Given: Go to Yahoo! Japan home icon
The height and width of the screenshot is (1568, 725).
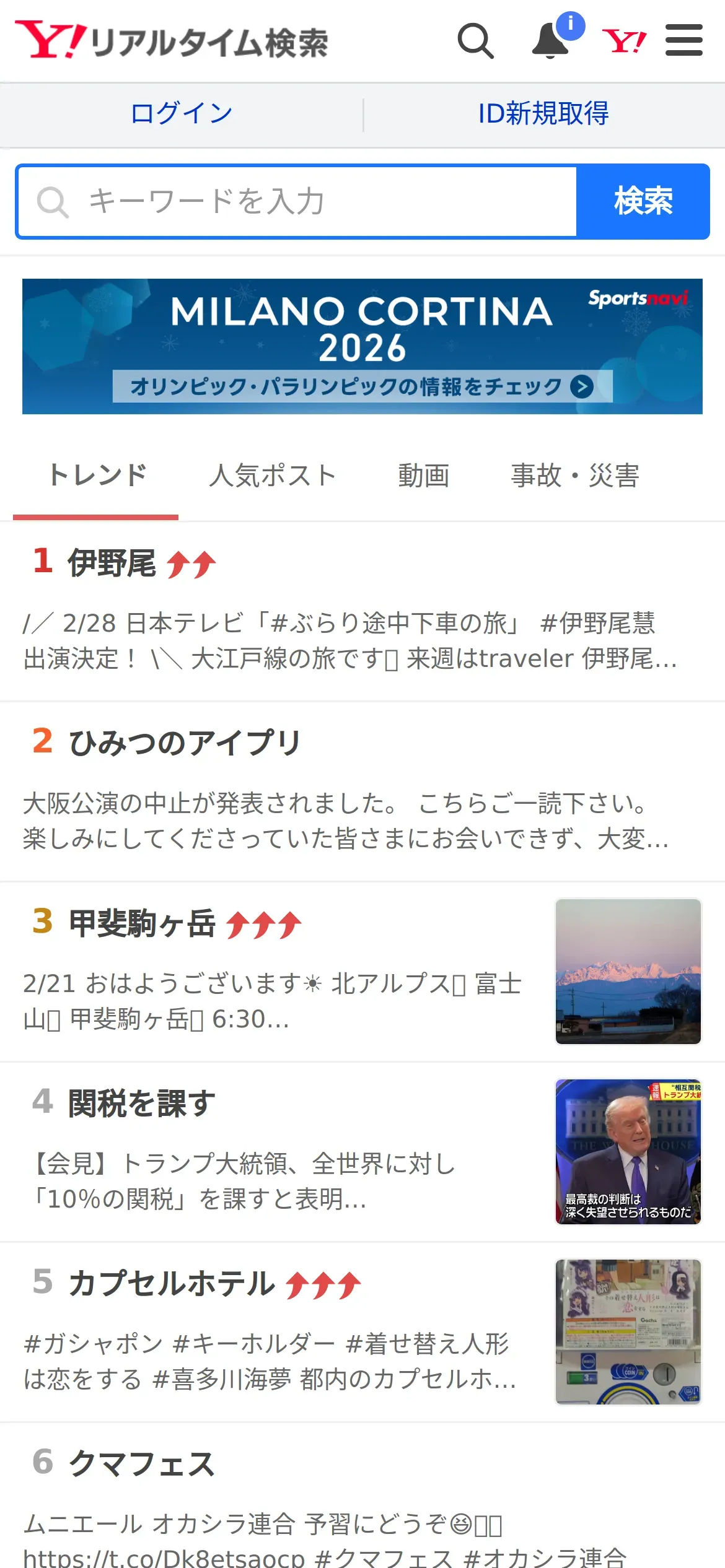Looking at the screenshot, I should tap(624, 41).
